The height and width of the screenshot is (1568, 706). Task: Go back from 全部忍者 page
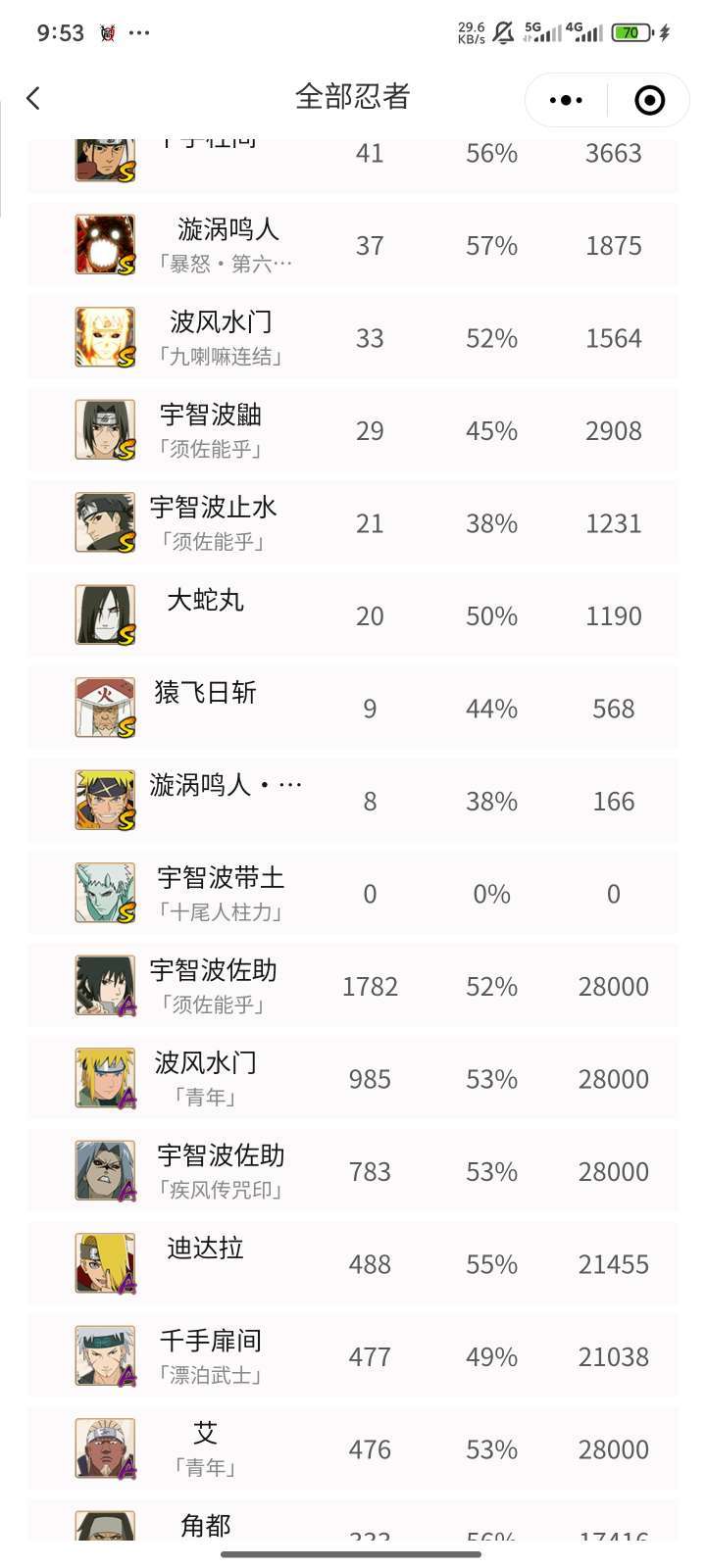(33, 98)
